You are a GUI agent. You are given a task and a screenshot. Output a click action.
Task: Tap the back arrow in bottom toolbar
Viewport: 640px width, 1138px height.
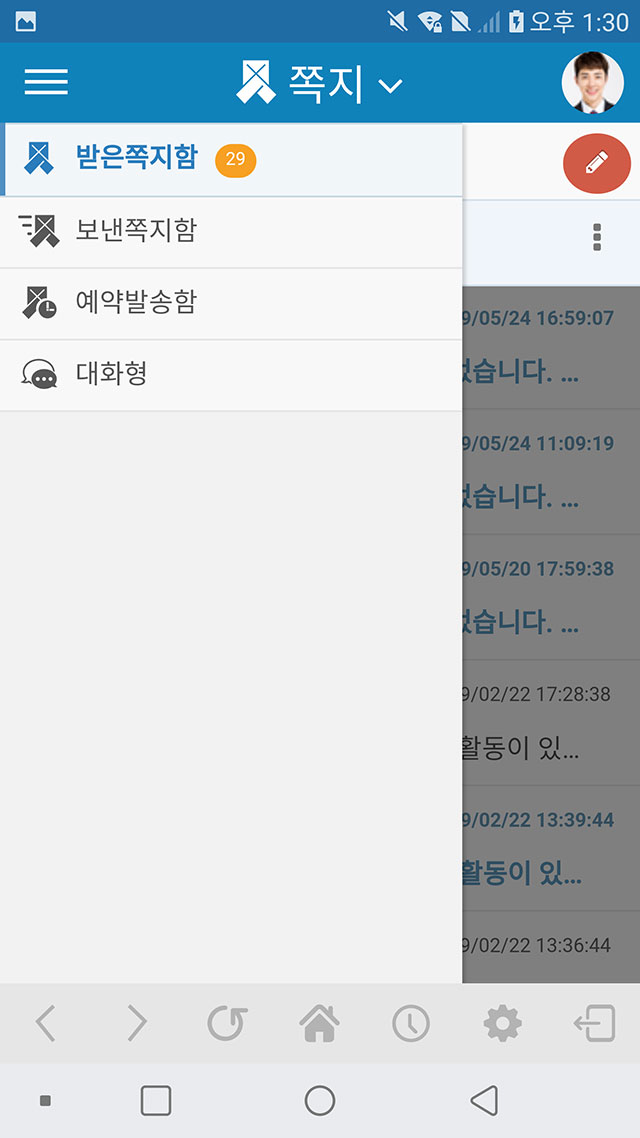point(46,1023)
